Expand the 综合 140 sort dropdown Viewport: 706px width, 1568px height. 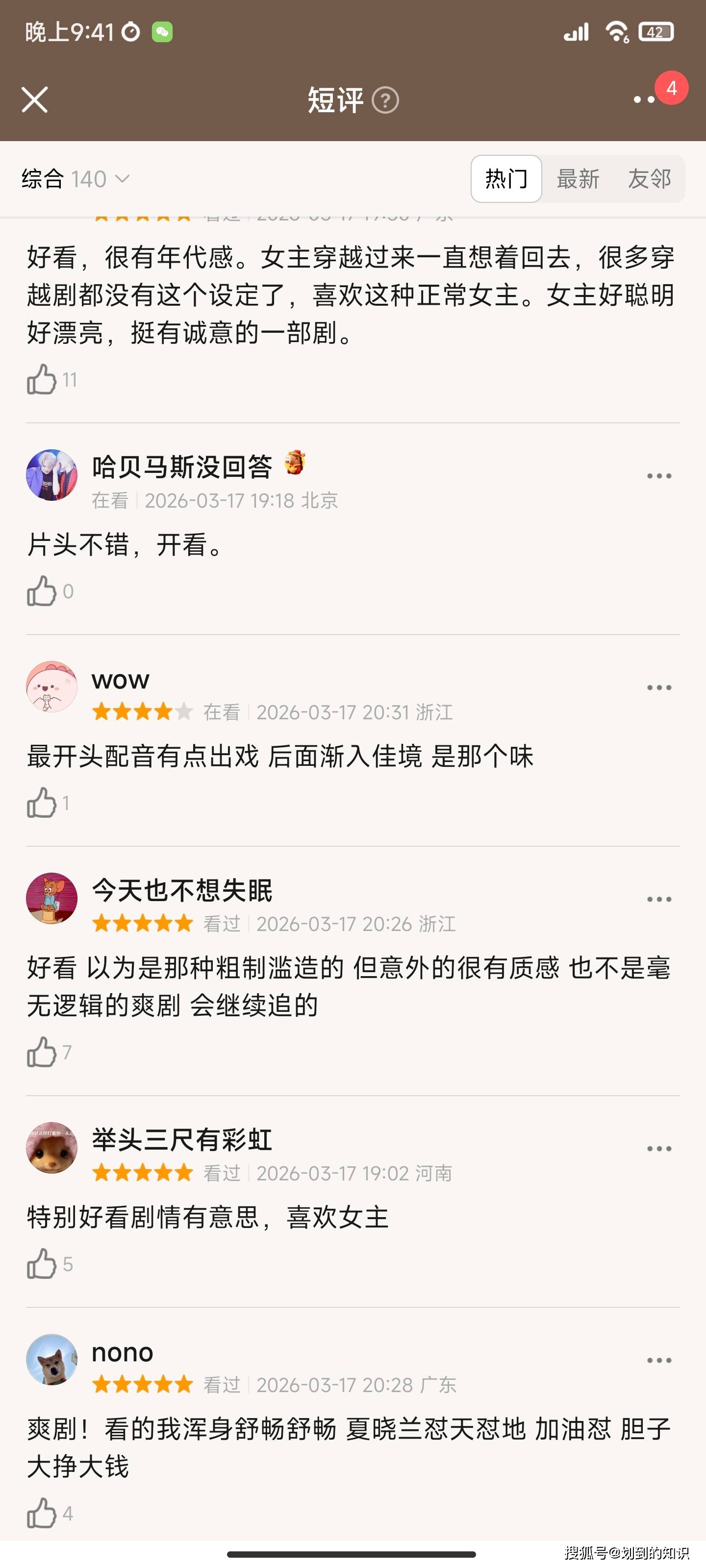(x=76, y=179)
